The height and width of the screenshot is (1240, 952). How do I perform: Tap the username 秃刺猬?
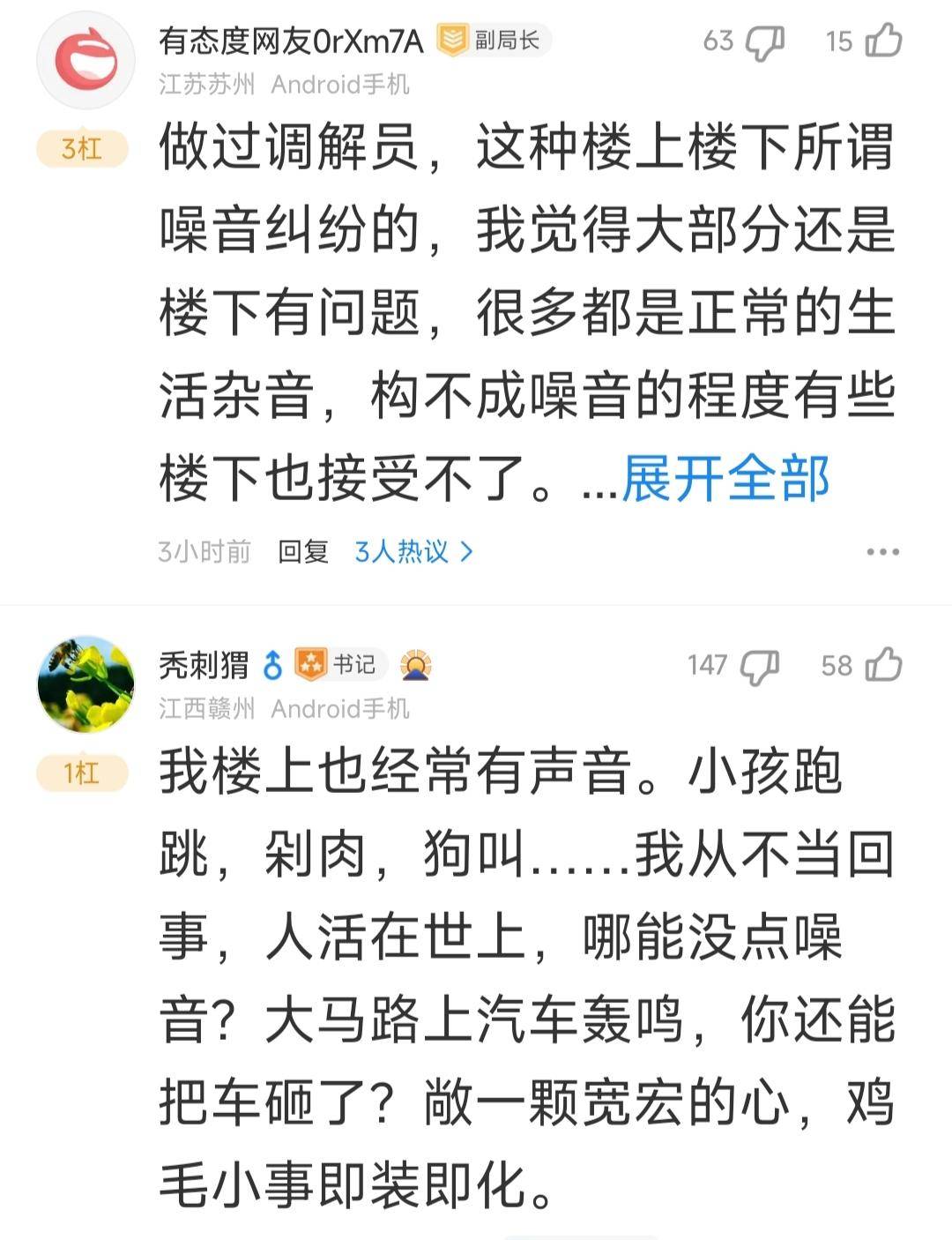click(204, 664)
